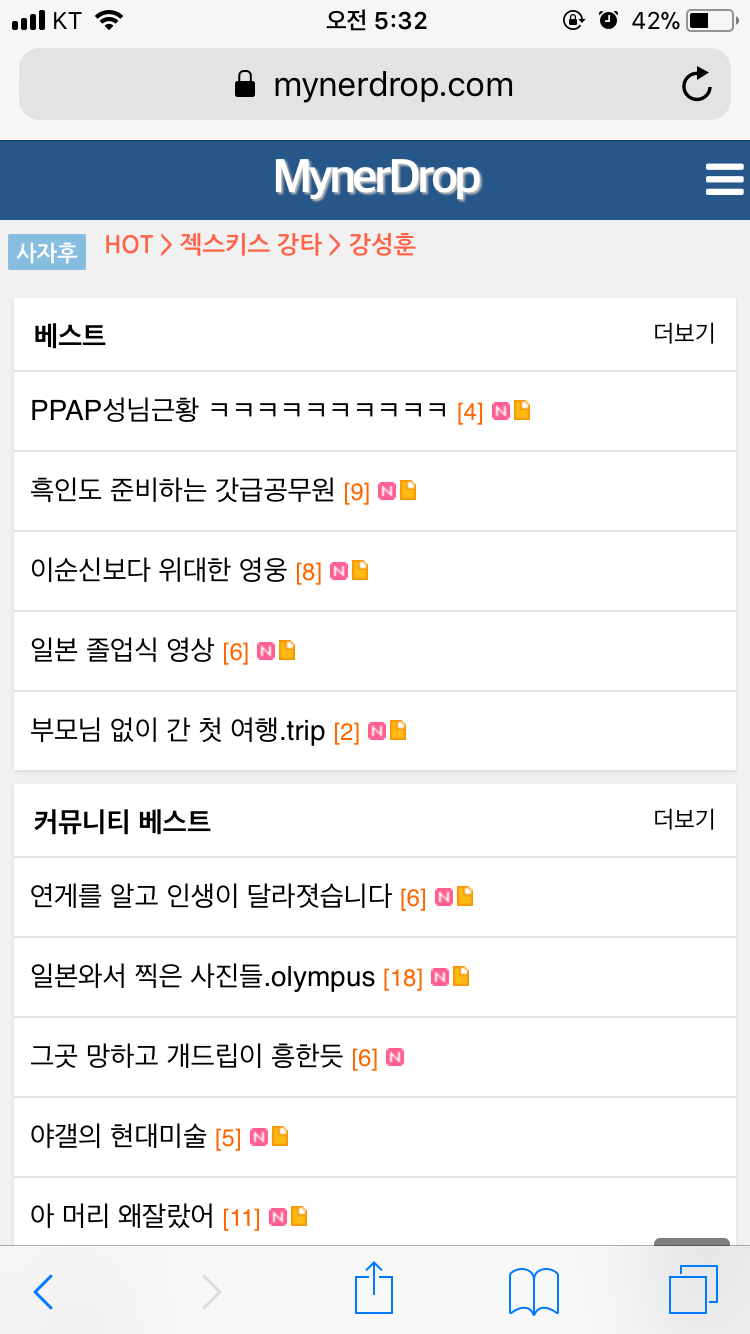Open the post 야갤의 현대미술
The height and width of the screenshot is (1334, 750).
(119, 1136)
